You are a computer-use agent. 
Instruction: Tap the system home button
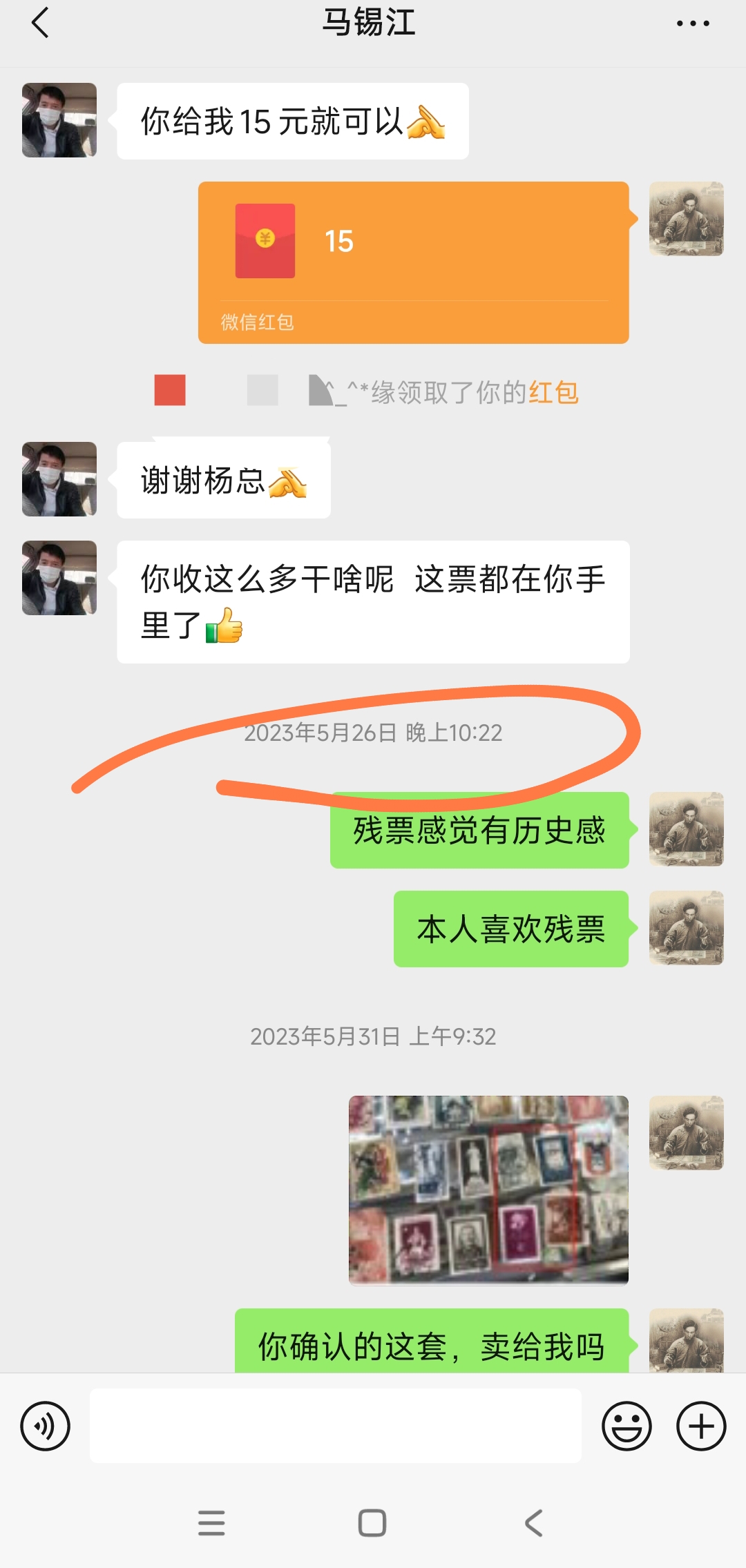tap(372, 1522)
